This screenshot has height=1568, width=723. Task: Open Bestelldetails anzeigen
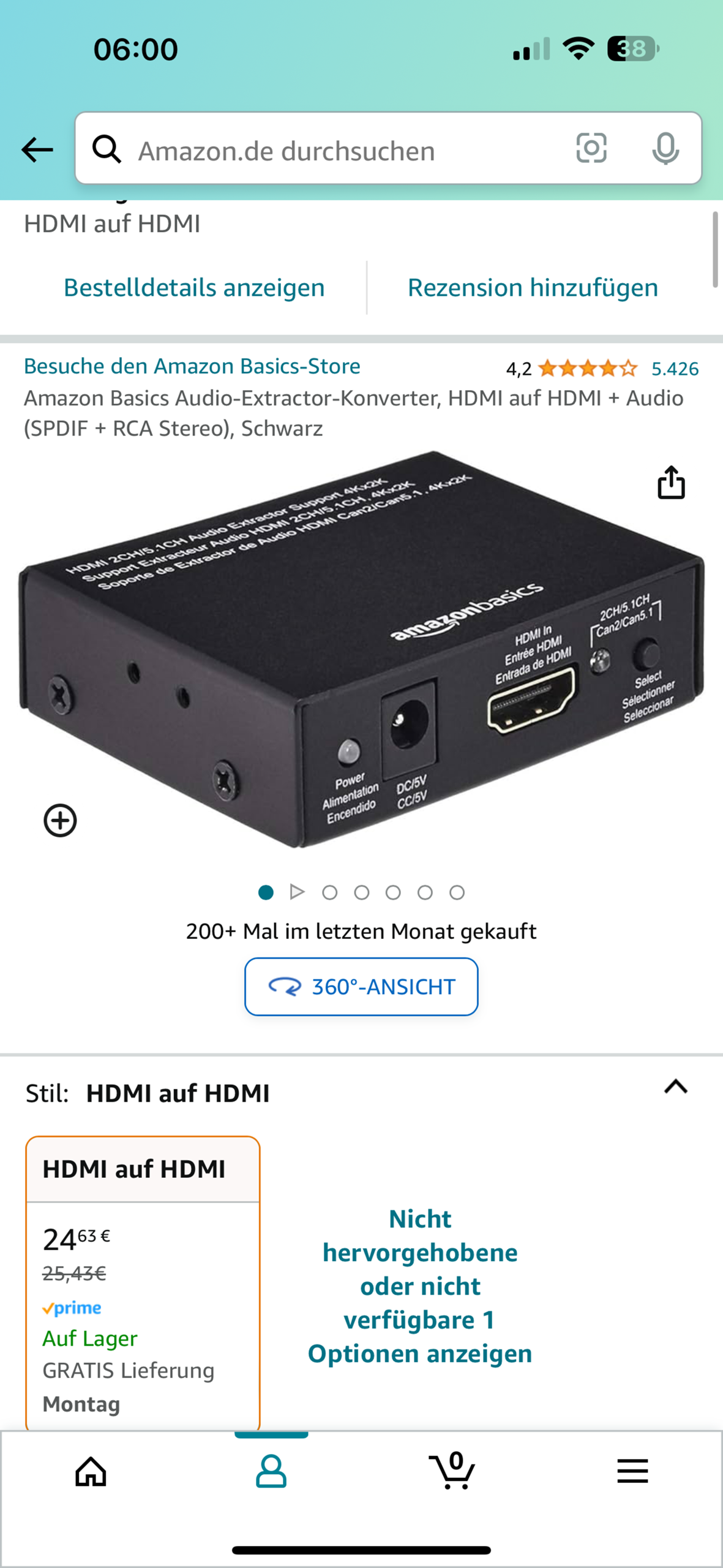click(194, 288)
